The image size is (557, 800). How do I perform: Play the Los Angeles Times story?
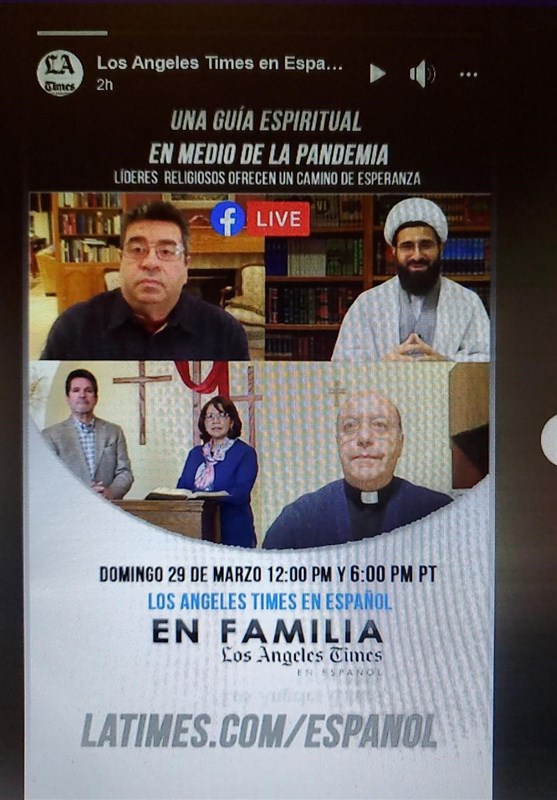377,73
